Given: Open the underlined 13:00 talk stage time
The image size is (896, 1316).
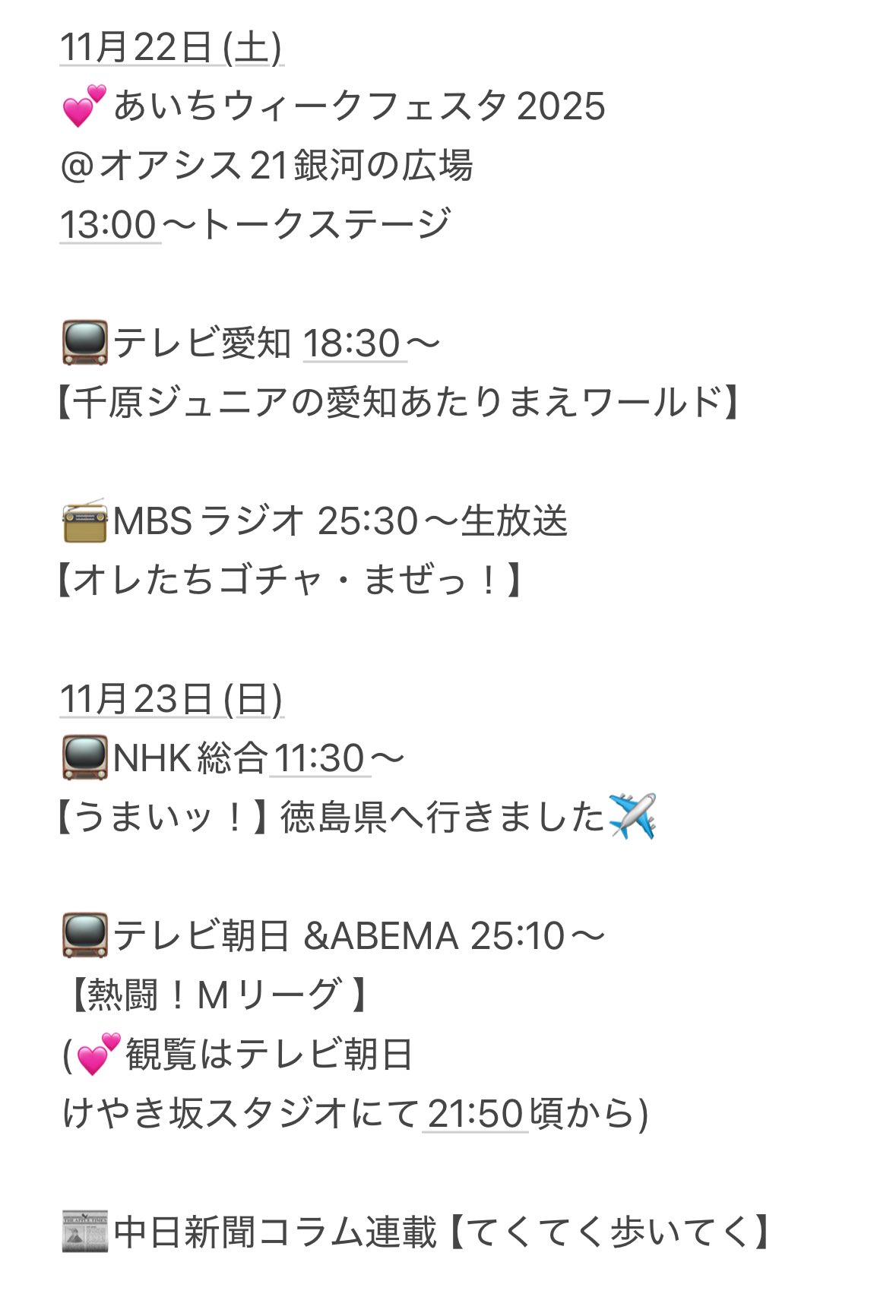Looking at the screenshot, I should (109, 225).
